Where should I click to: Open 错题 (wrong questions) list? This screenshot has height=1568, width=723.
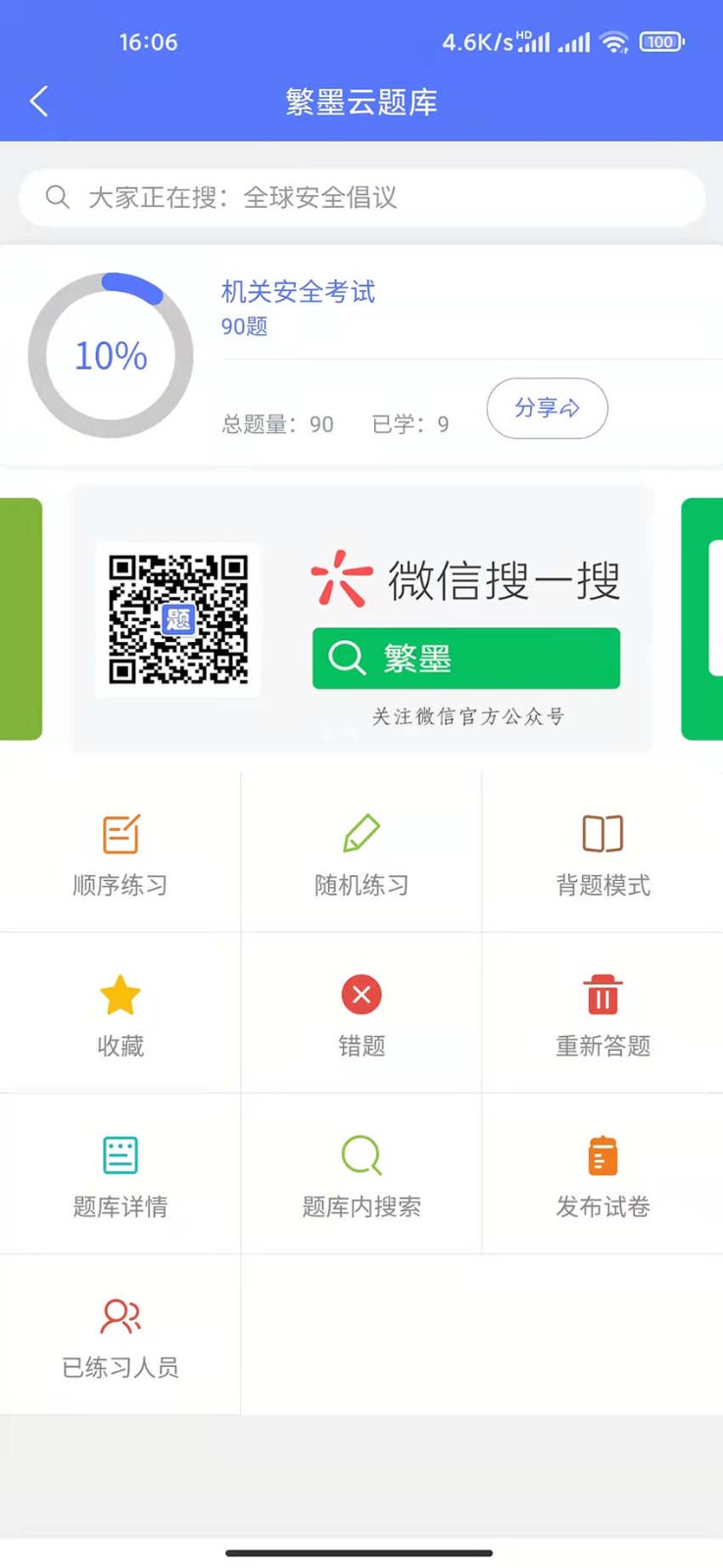tap(361, 1011)
